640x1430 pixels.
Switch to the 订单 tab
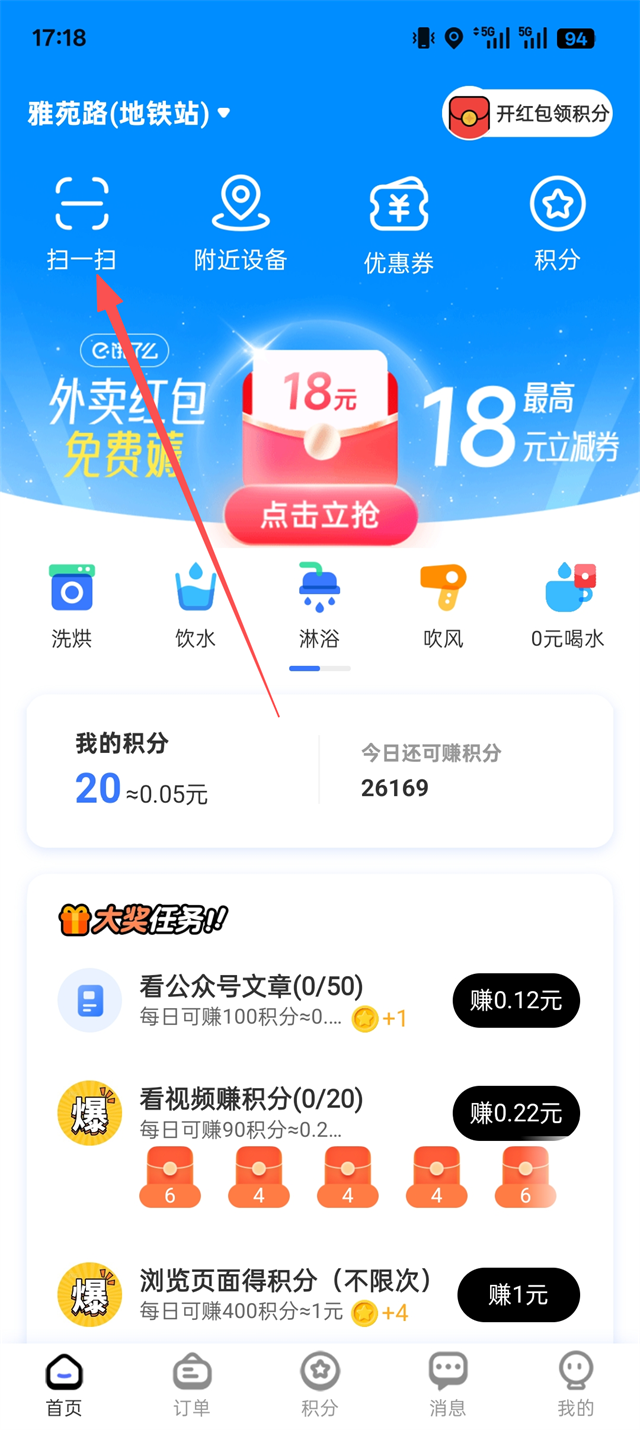pyautogui.click(x=192, y=1385)
